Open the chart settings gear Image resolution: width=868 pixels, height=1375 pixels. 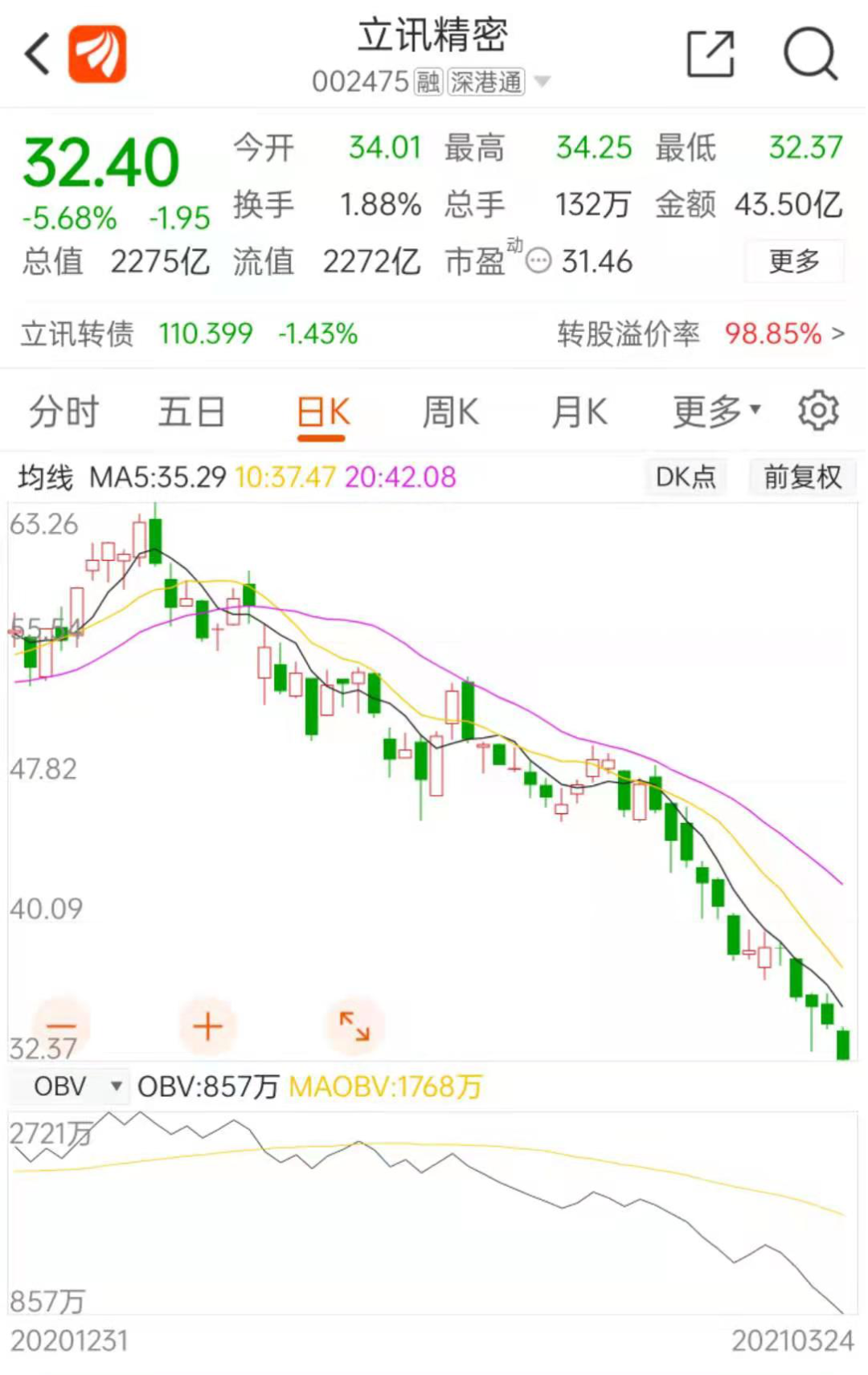(819, 411)
